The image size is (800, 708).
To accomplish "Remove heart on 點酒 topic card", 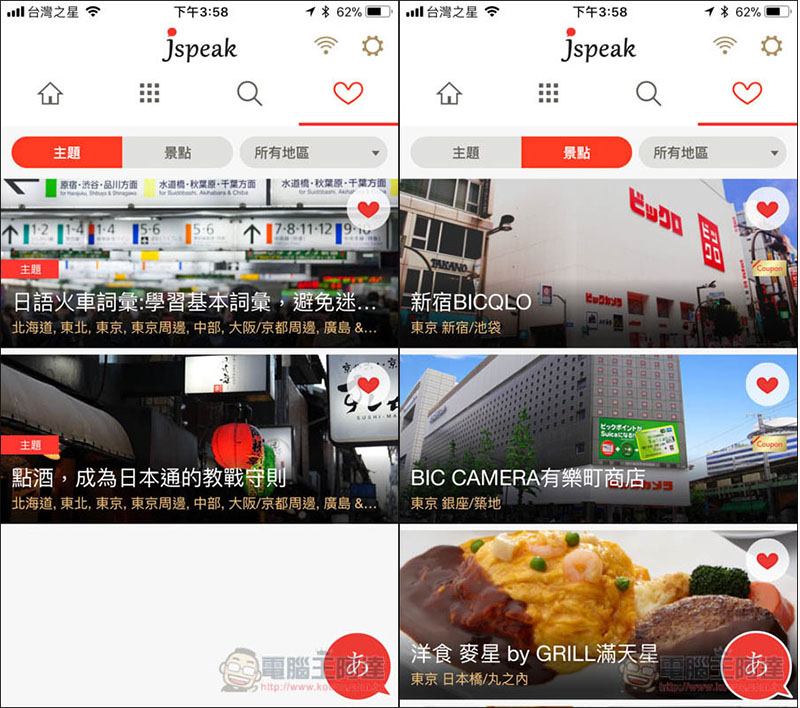I will pos(368,385).
